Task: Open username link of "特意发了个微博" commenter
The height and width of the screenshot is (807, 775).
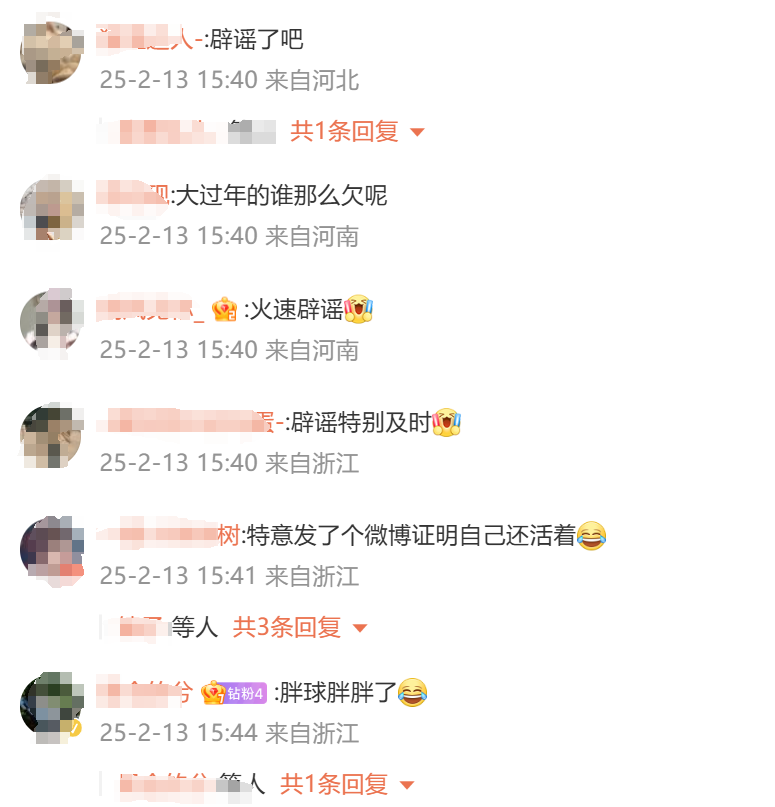Action: [168, 535]
